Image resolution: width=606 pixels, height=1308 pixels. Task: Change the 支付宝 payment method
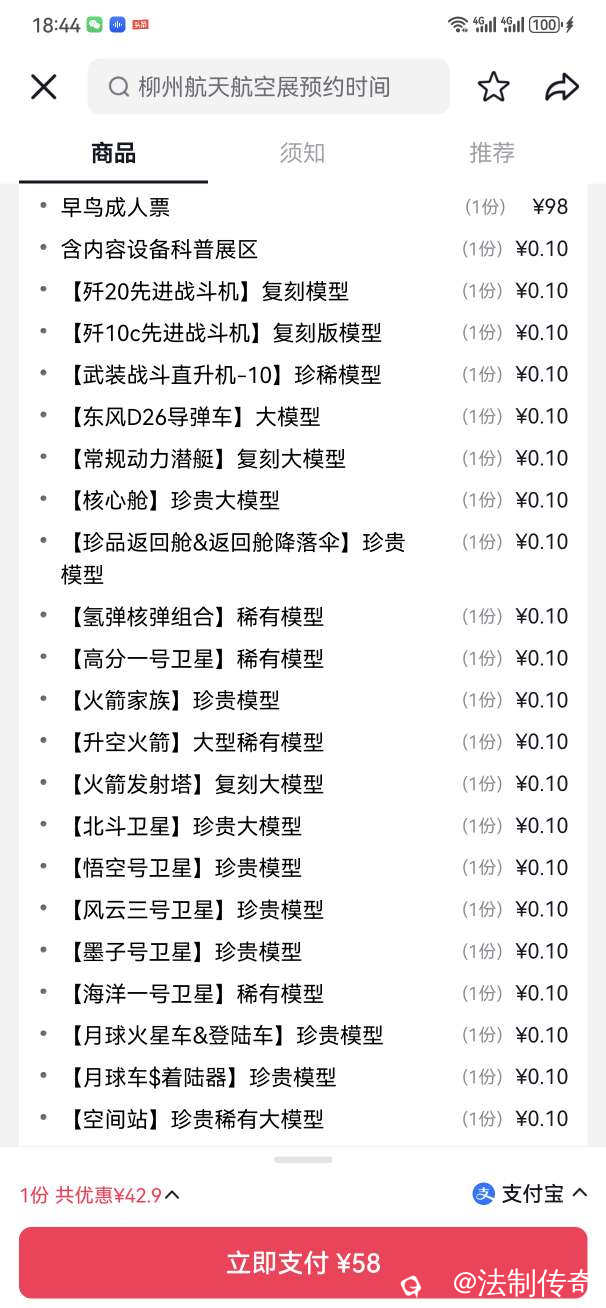click(531, 1193)
